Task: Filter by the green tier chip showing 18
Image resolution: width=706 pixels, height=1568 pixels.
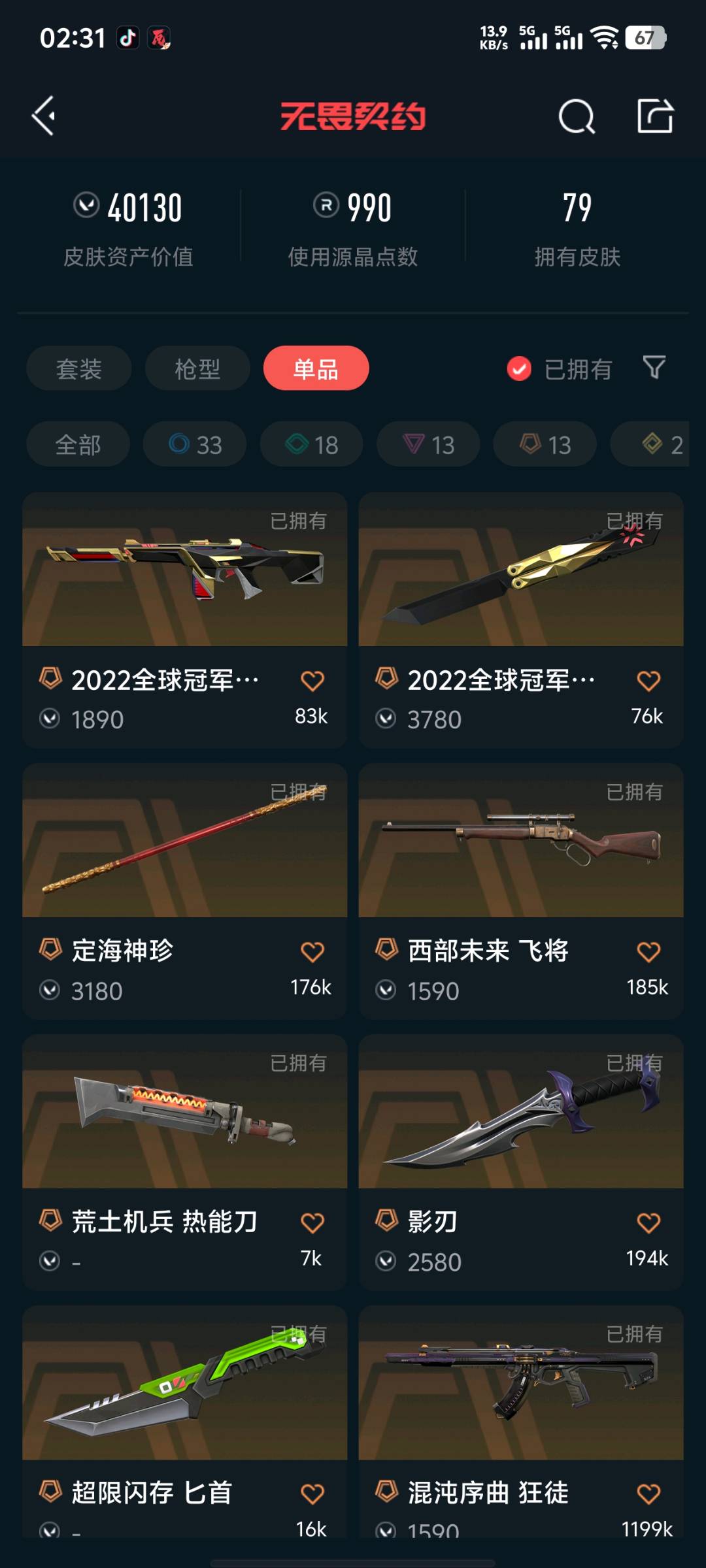Action: [x=311, y=445]
